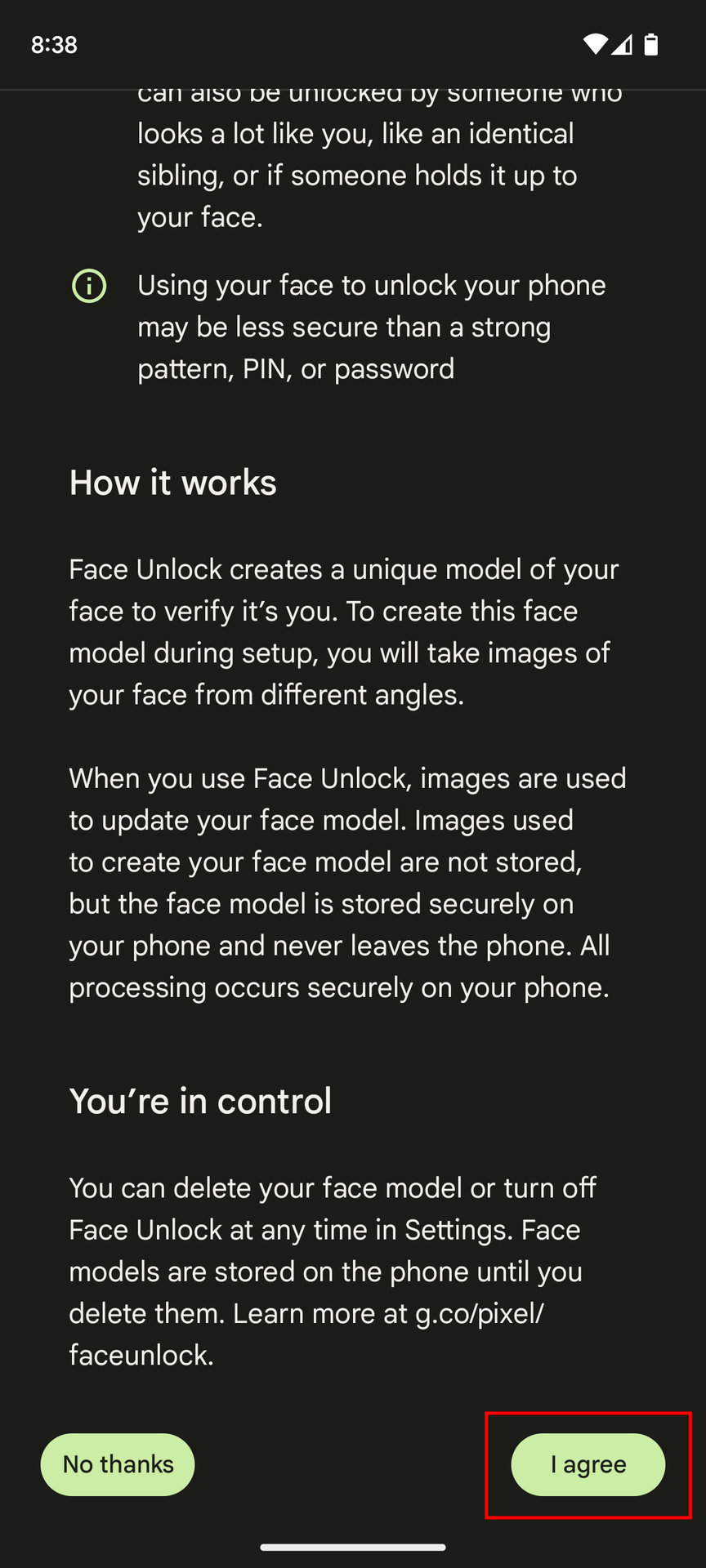Viewport: 706px width, 1568px height.
Task: Agree to Face Unlock terms
Action: click(588, 1464)
